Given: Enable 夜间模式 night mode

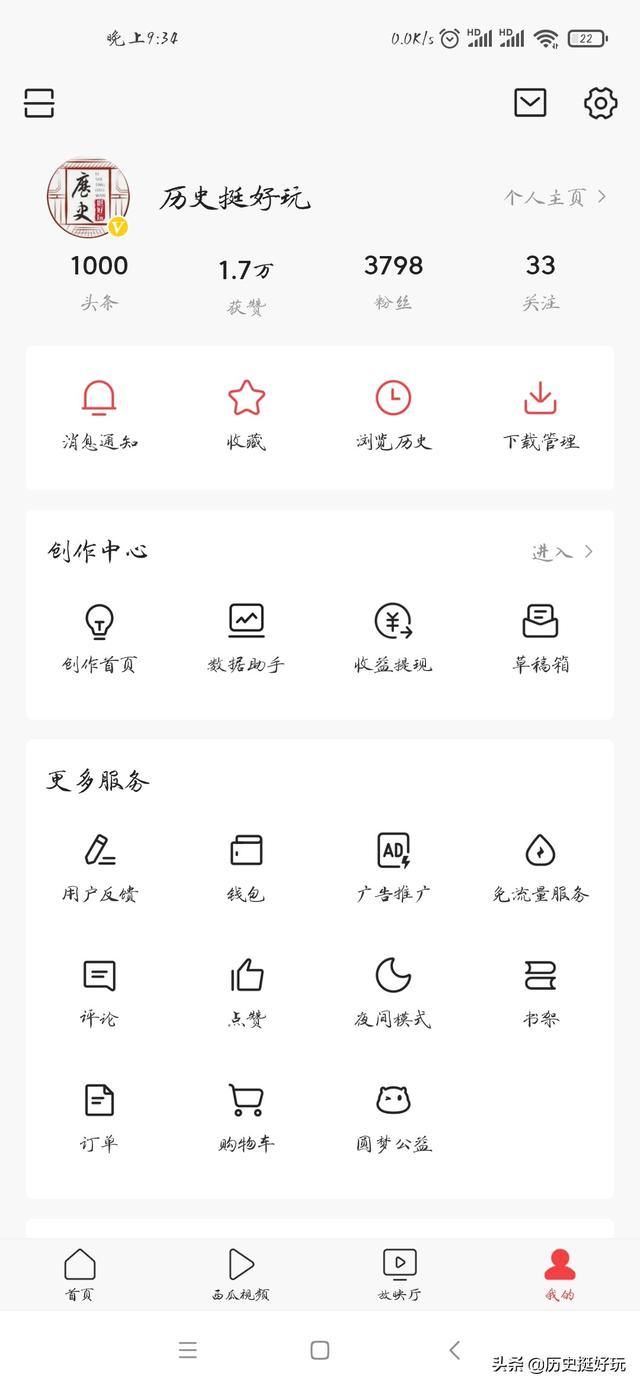Looking at the screenshot, I should pos(393,992).
